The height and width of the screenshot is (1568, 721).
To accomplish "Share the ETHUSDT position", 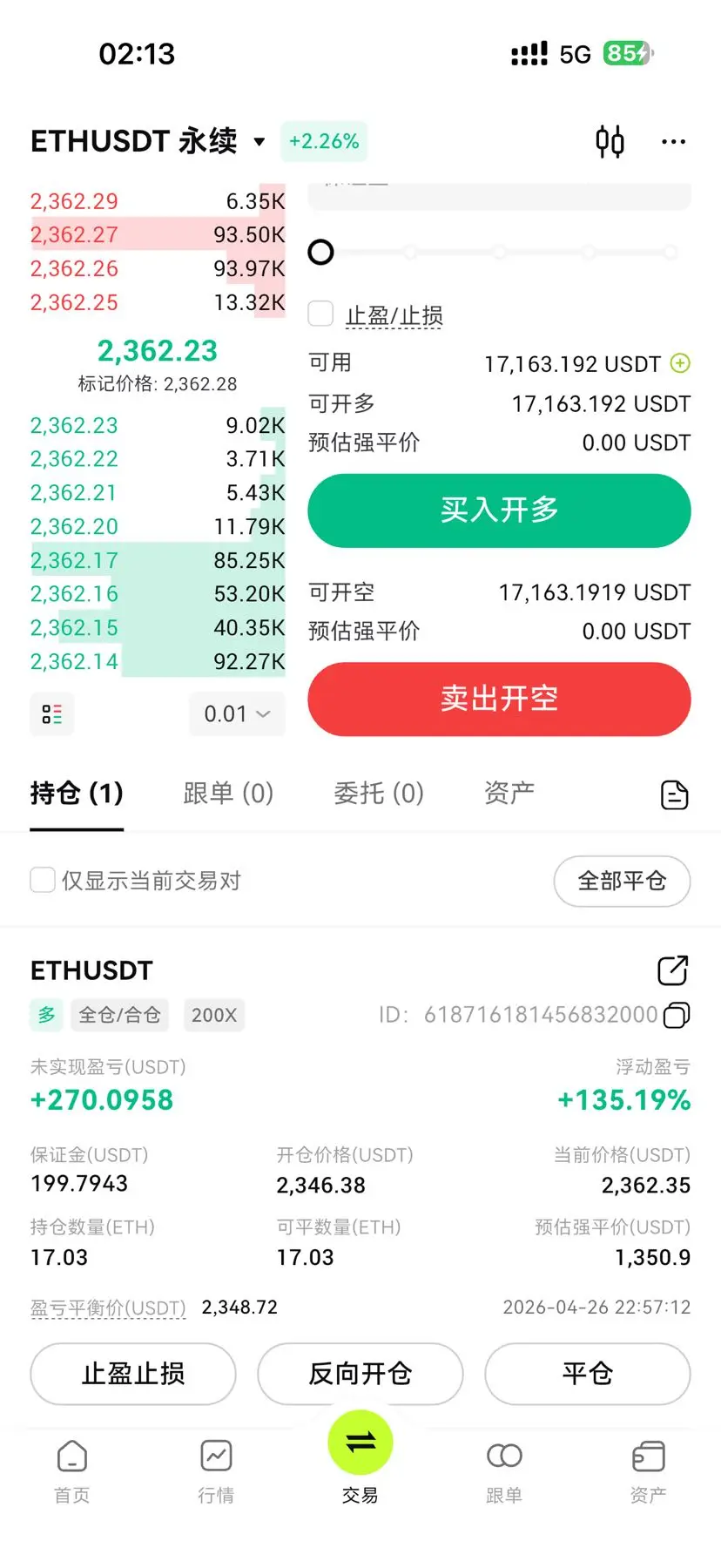I will coord(673,970).
